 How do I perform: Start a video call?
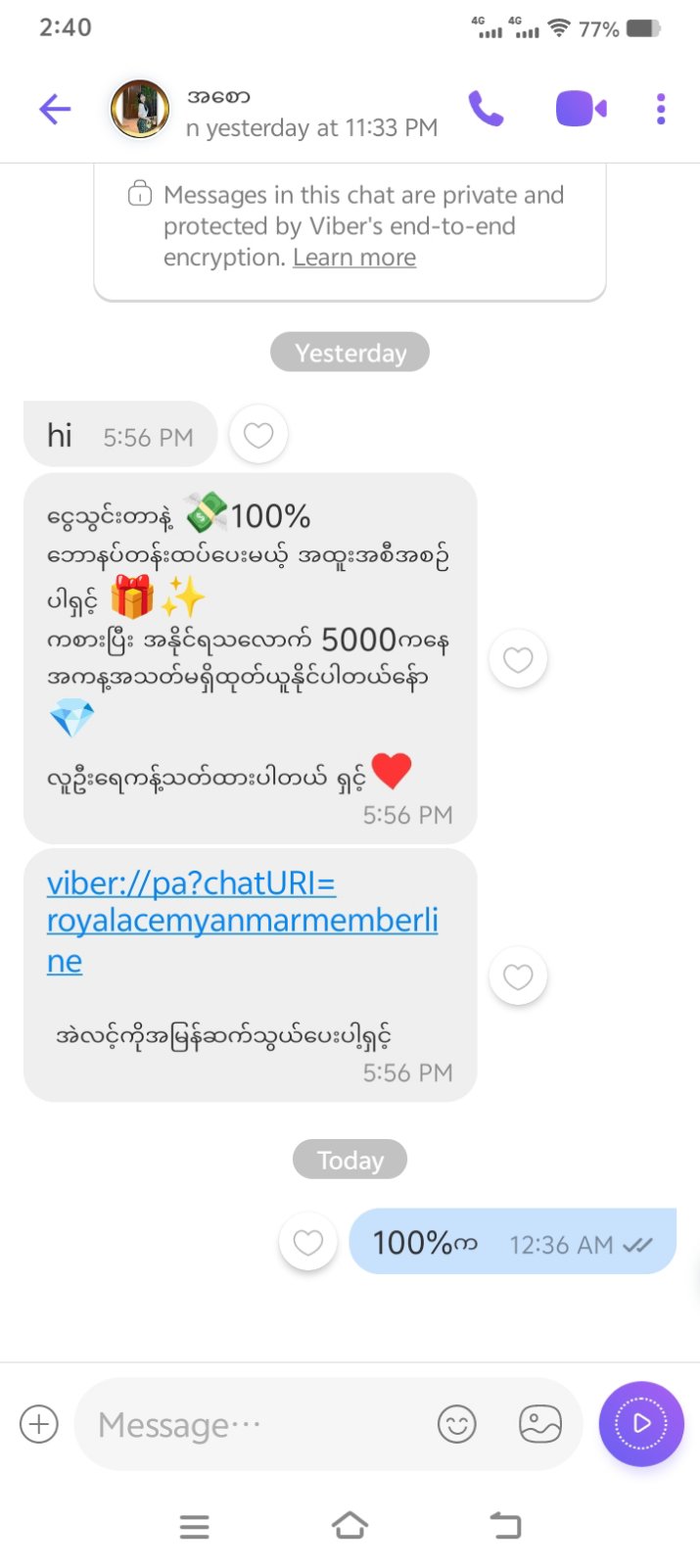pos(581,109)
